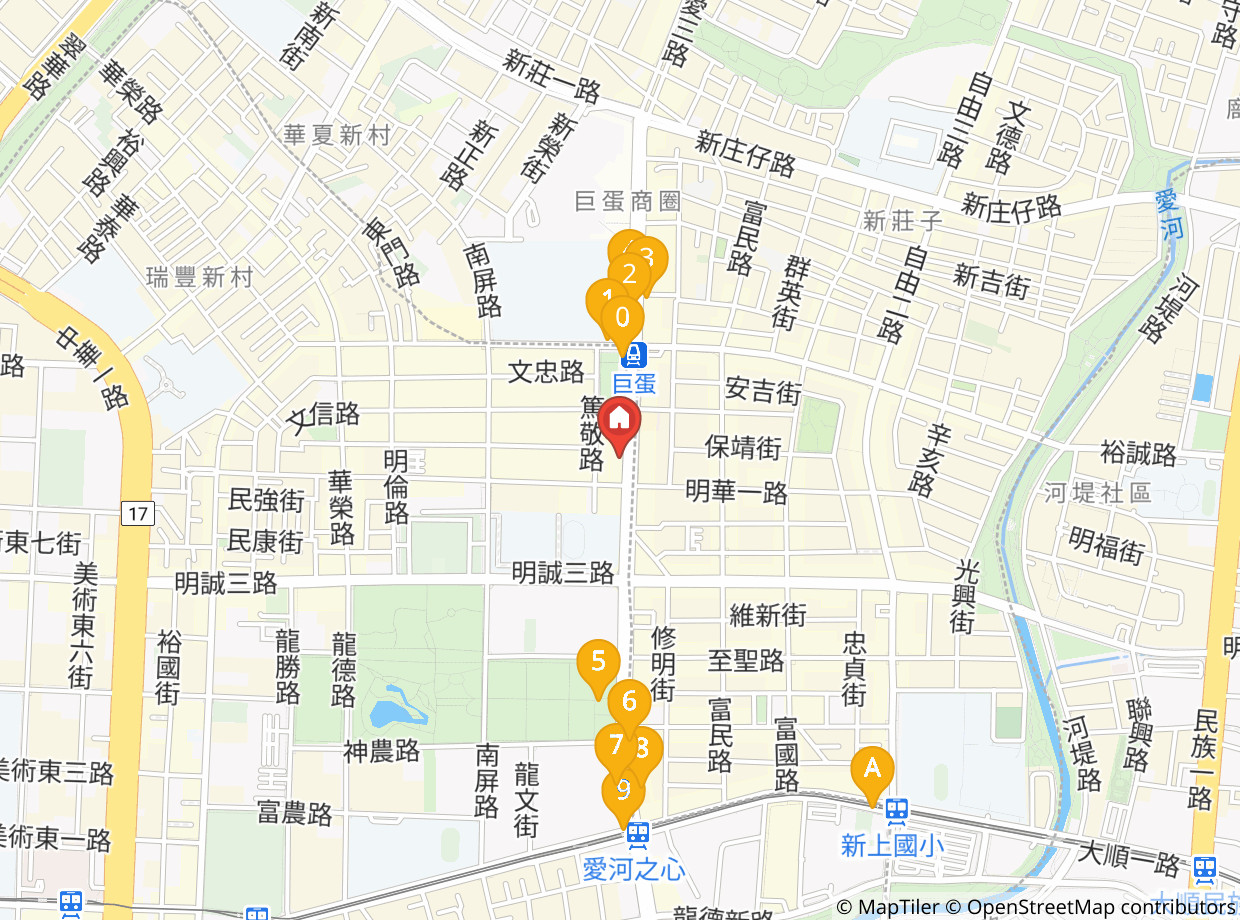The height and width of the screenshot is (920, 1240).
Task: Select the yellow marker numbered 2
Action: point(629,273)
